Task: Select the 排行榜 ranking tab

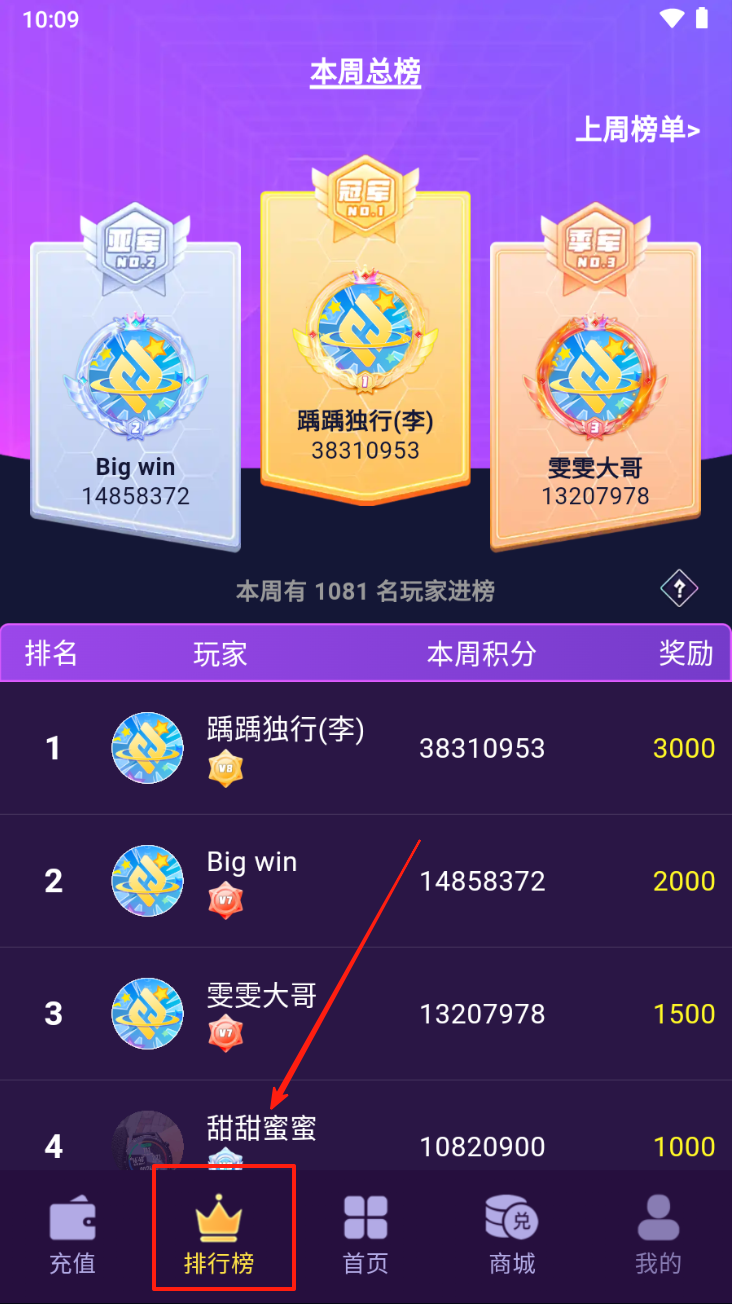Action: tap(221, 1236)
